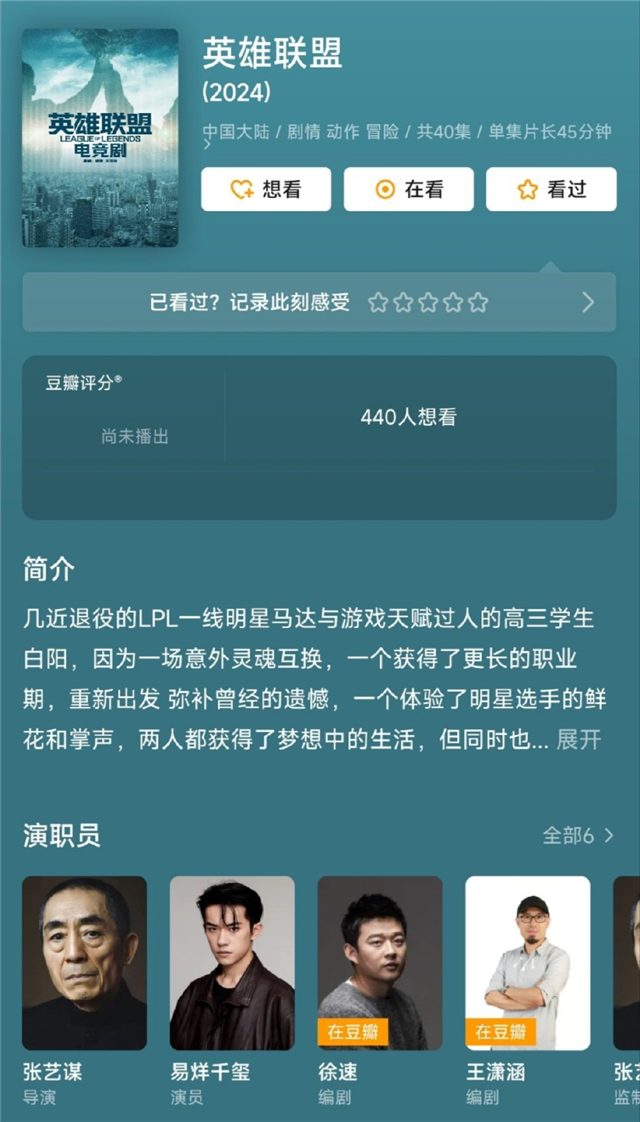Image resolution: width=640 pixels, height=1122 pixels.
Task: Open director 张艺谋's profile
Action: (x=84, y=963)
